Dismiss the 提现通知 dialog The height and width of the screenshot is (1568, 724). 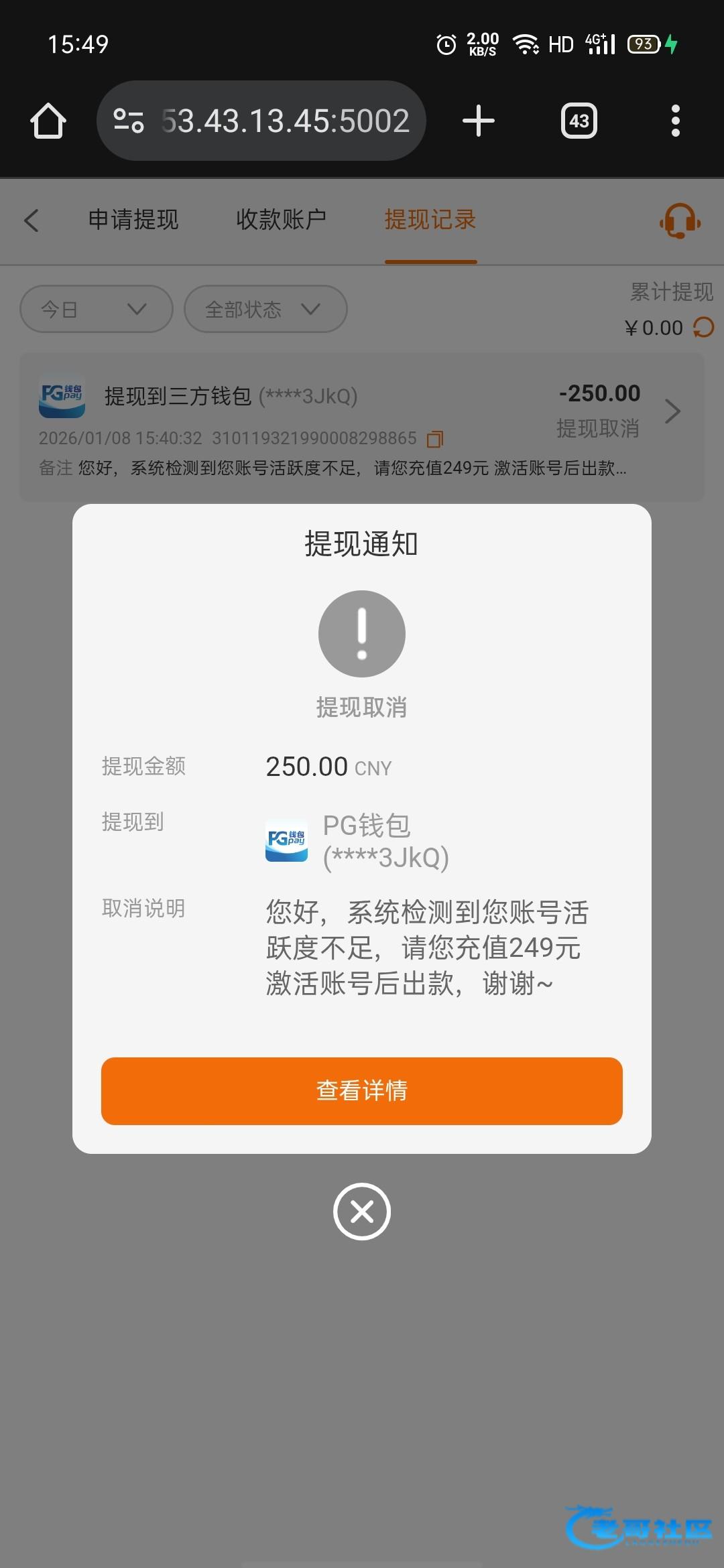coord(362,1212)
